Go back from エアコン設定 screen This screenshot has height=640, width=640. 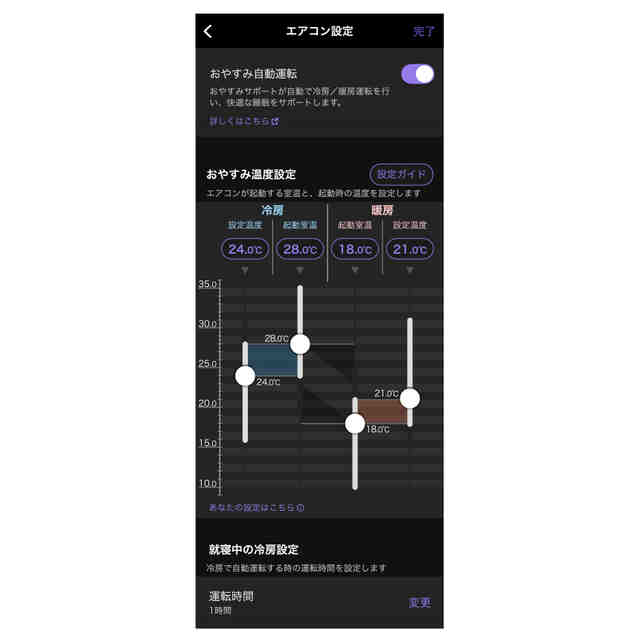[208, 31]
